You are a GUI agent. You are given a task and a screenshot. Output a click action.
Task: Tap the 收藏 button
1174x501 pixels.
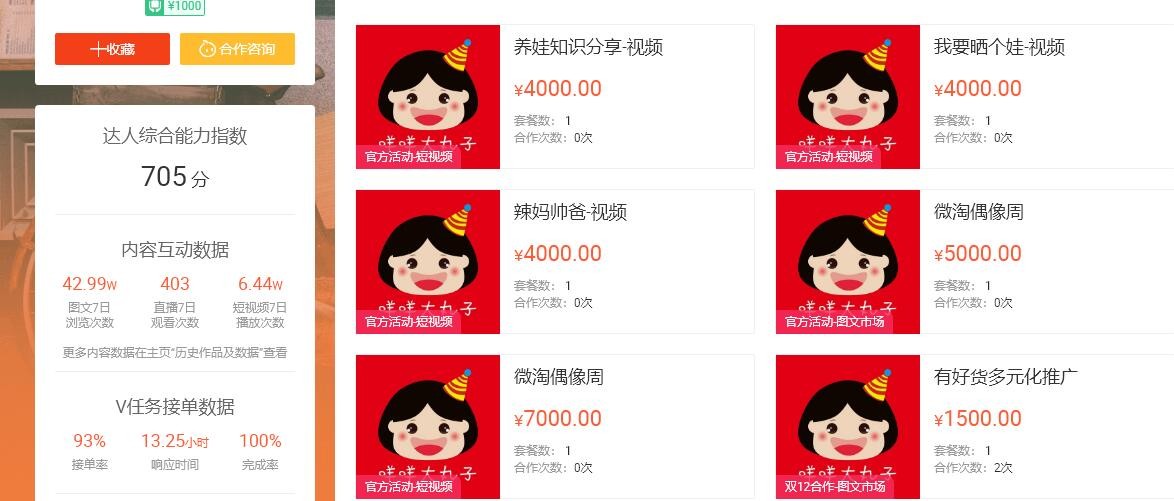pyautogui.click(x=112, y=49)
